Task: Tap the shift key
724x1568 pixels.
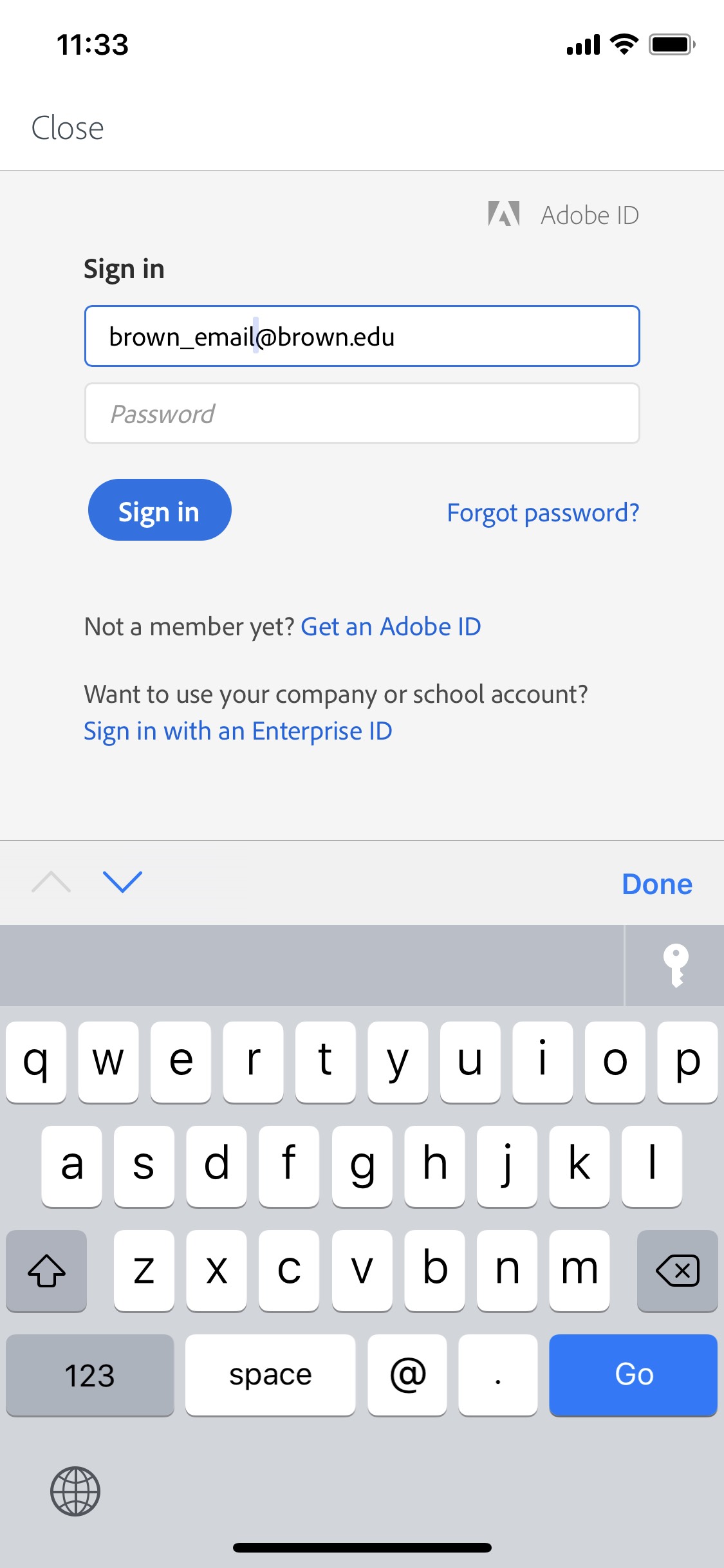Action: click(x=46, y=1271)
